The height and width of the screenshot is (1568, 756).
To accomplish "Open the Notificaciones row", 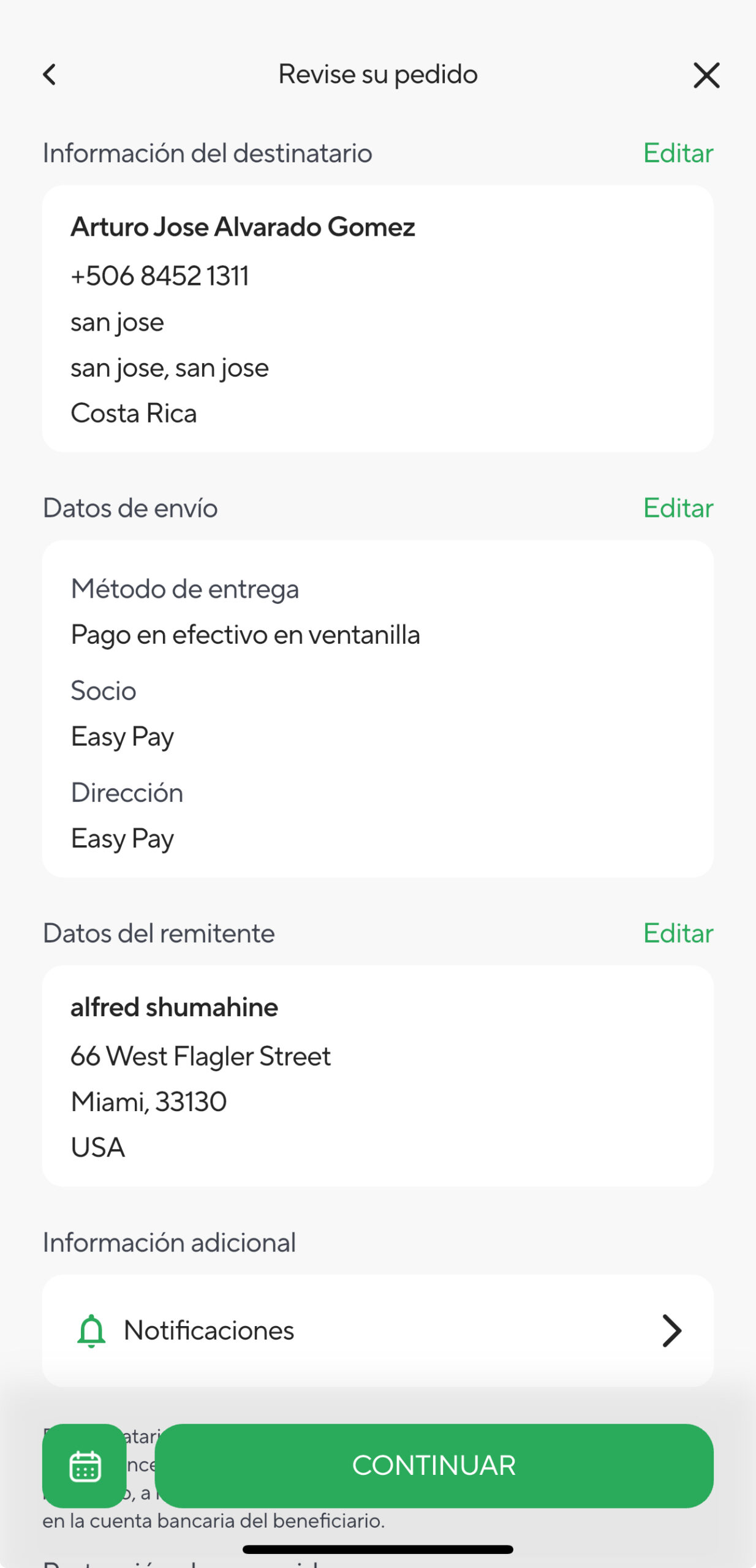I will pyautogui.click(x=377, y=1330).
